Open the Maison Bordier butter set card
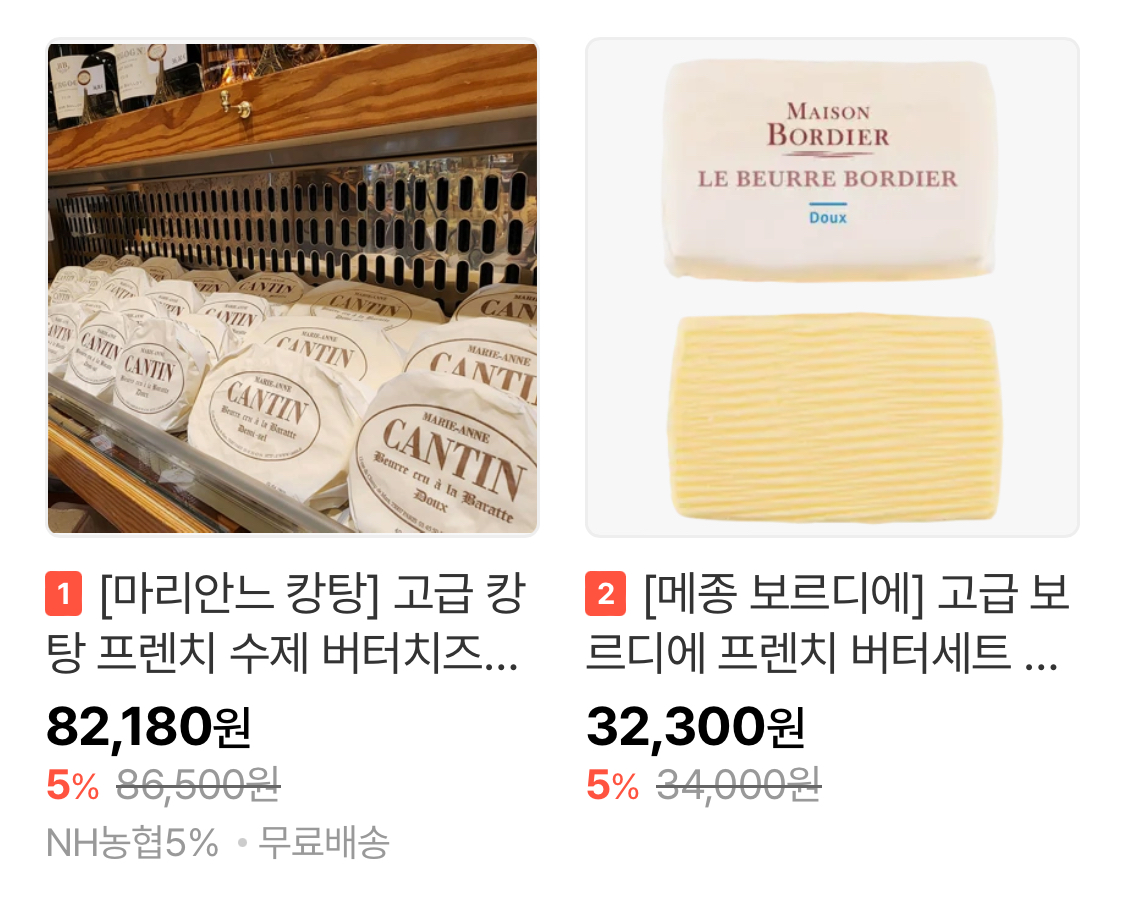 coord(831,288)
